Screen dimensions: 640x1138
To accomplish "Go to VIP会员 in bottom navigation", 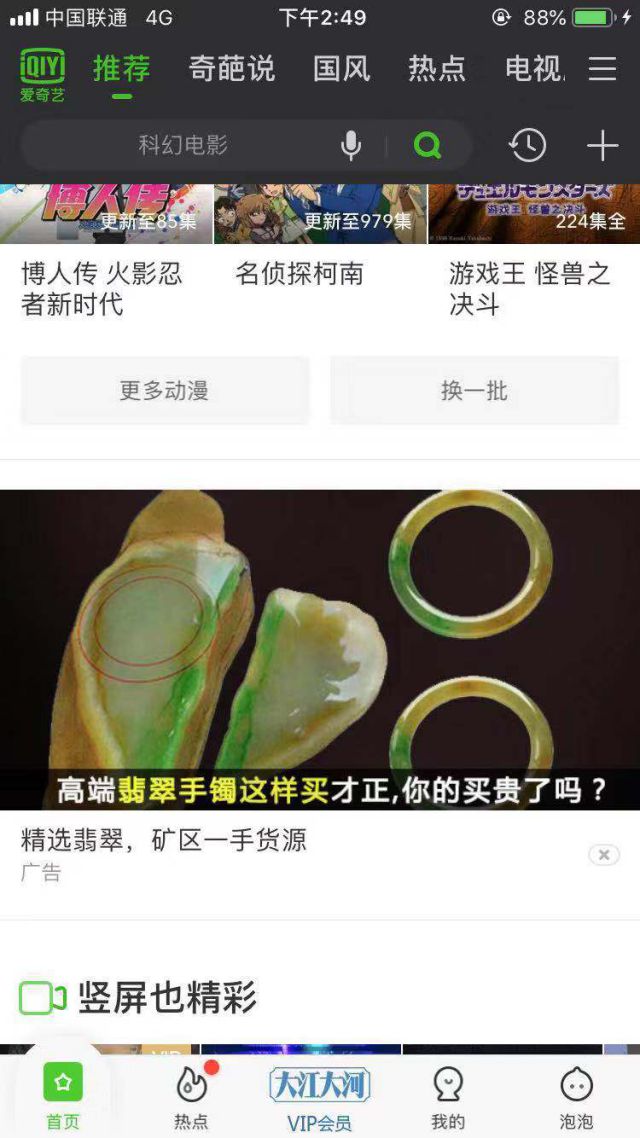I will 320,1096.
